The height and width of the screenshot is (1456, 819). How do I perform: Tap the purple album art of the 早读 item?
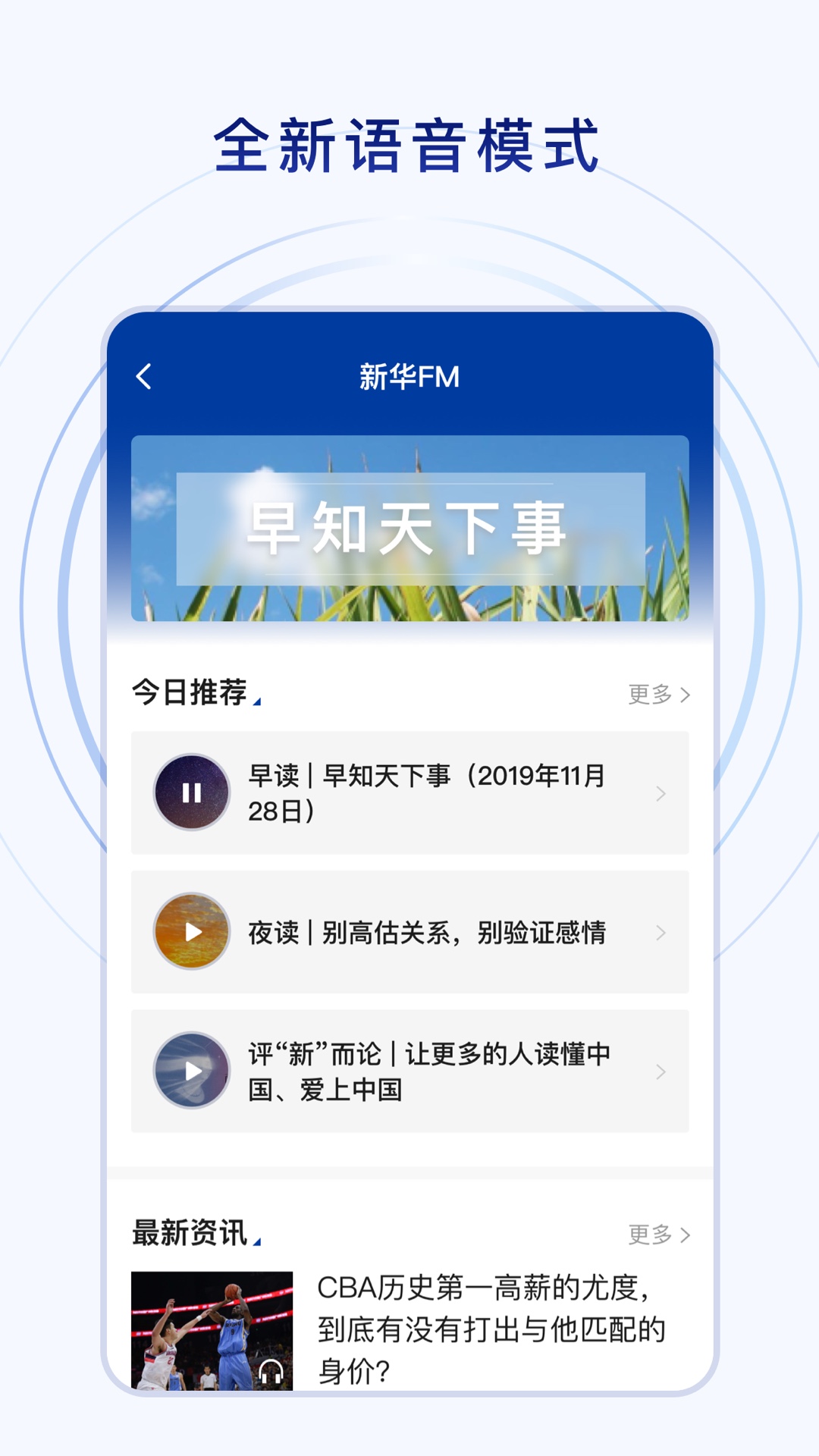191,791
